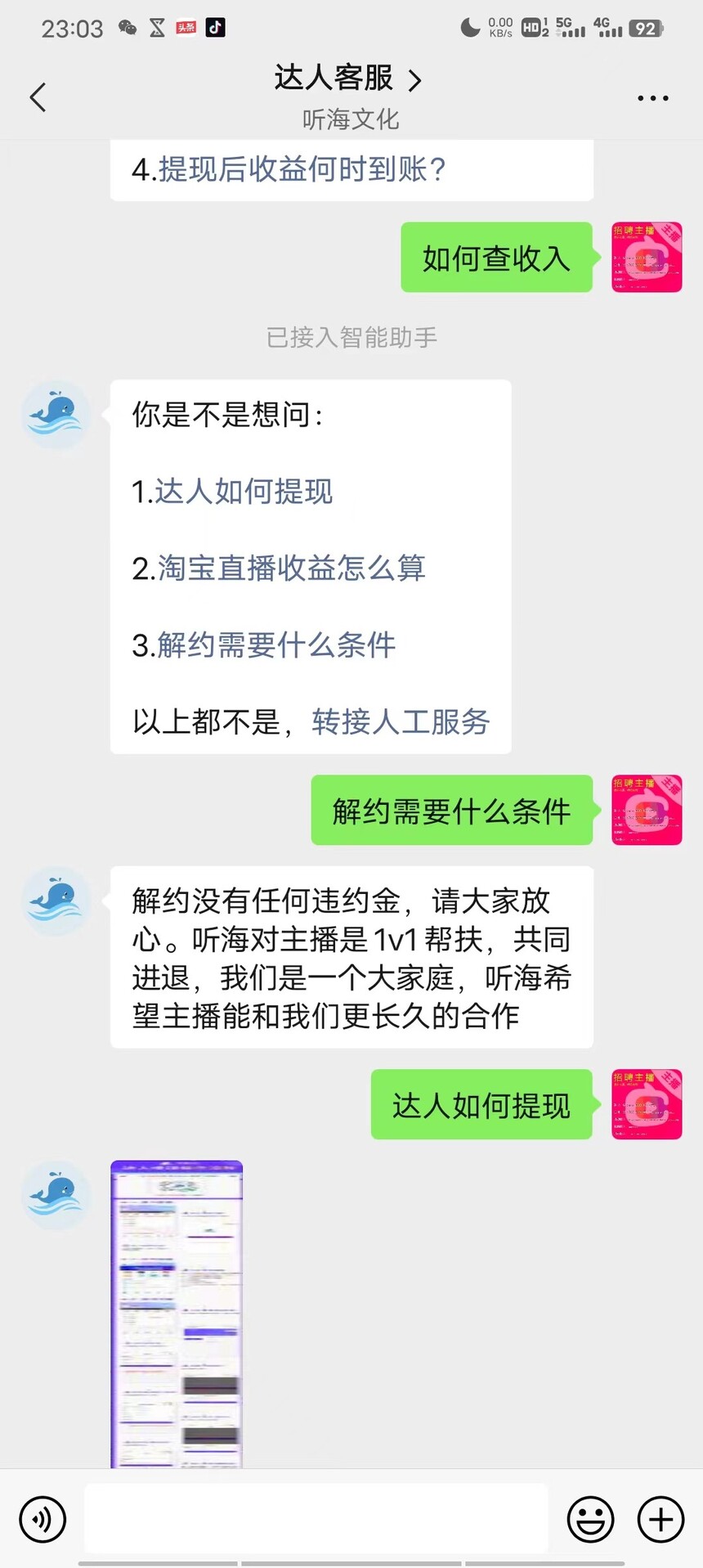The image size is (703, 1568).
Task: Switch to voice input mode
Action: (x=43, y=1519)
